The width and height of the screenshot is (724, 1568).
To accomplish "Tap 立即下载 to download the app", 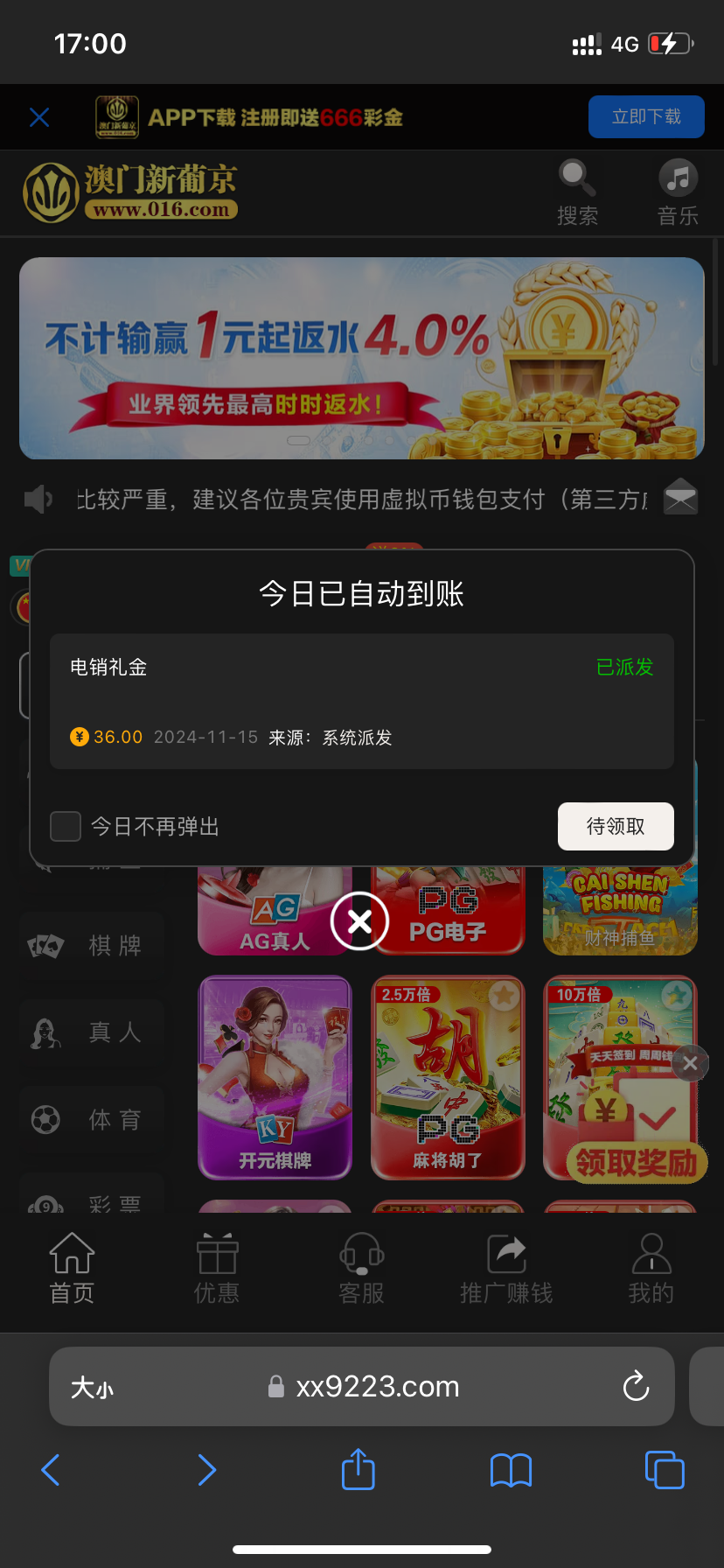I will 645,116.
